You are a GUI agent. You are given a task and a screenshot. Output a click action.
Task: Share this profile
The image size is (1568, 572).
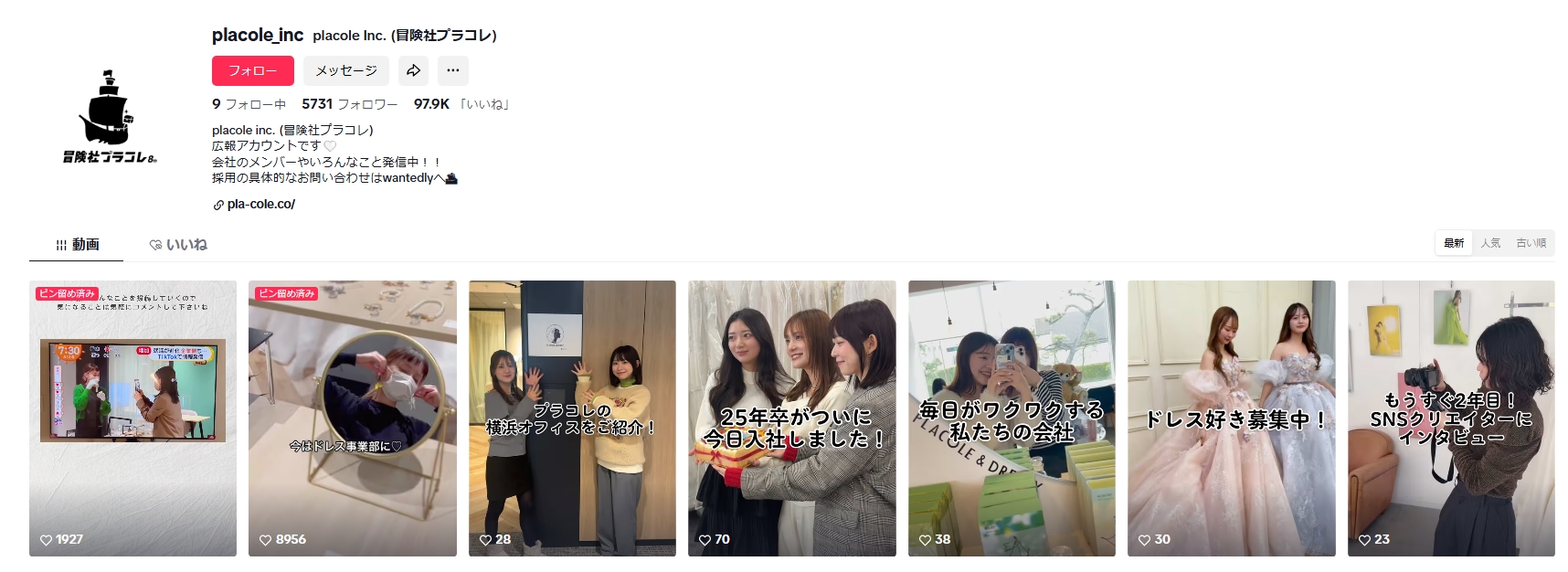point(413,70)
